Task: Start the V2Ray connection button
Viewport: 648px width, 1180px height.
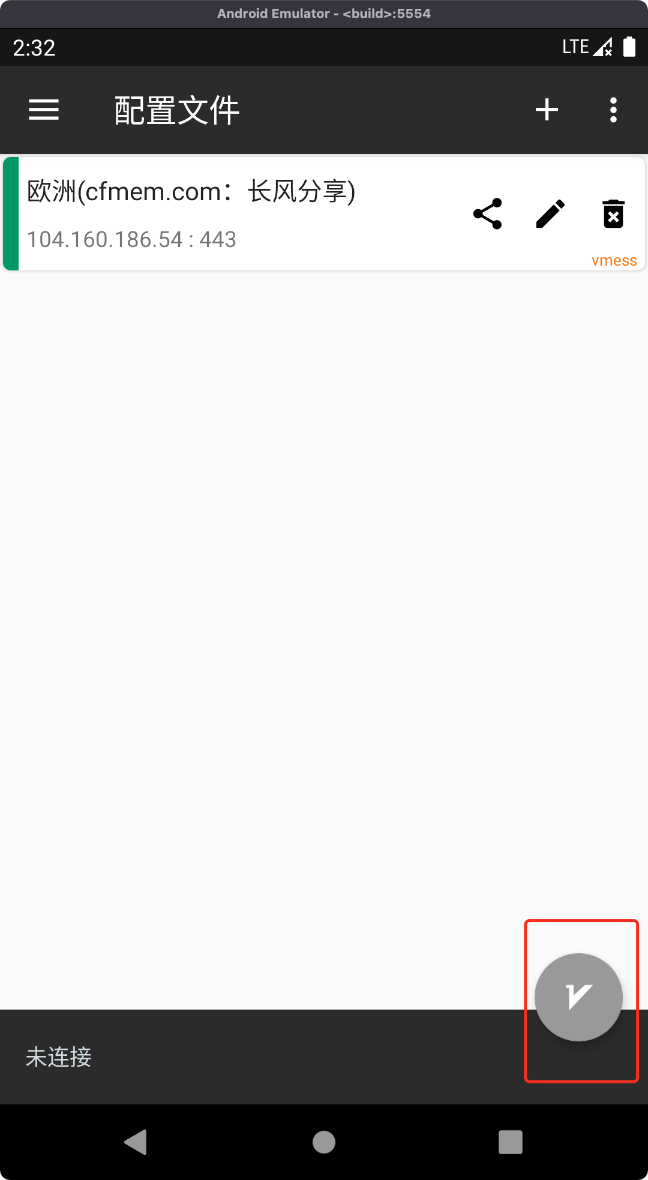Action: tap(579, 997)
